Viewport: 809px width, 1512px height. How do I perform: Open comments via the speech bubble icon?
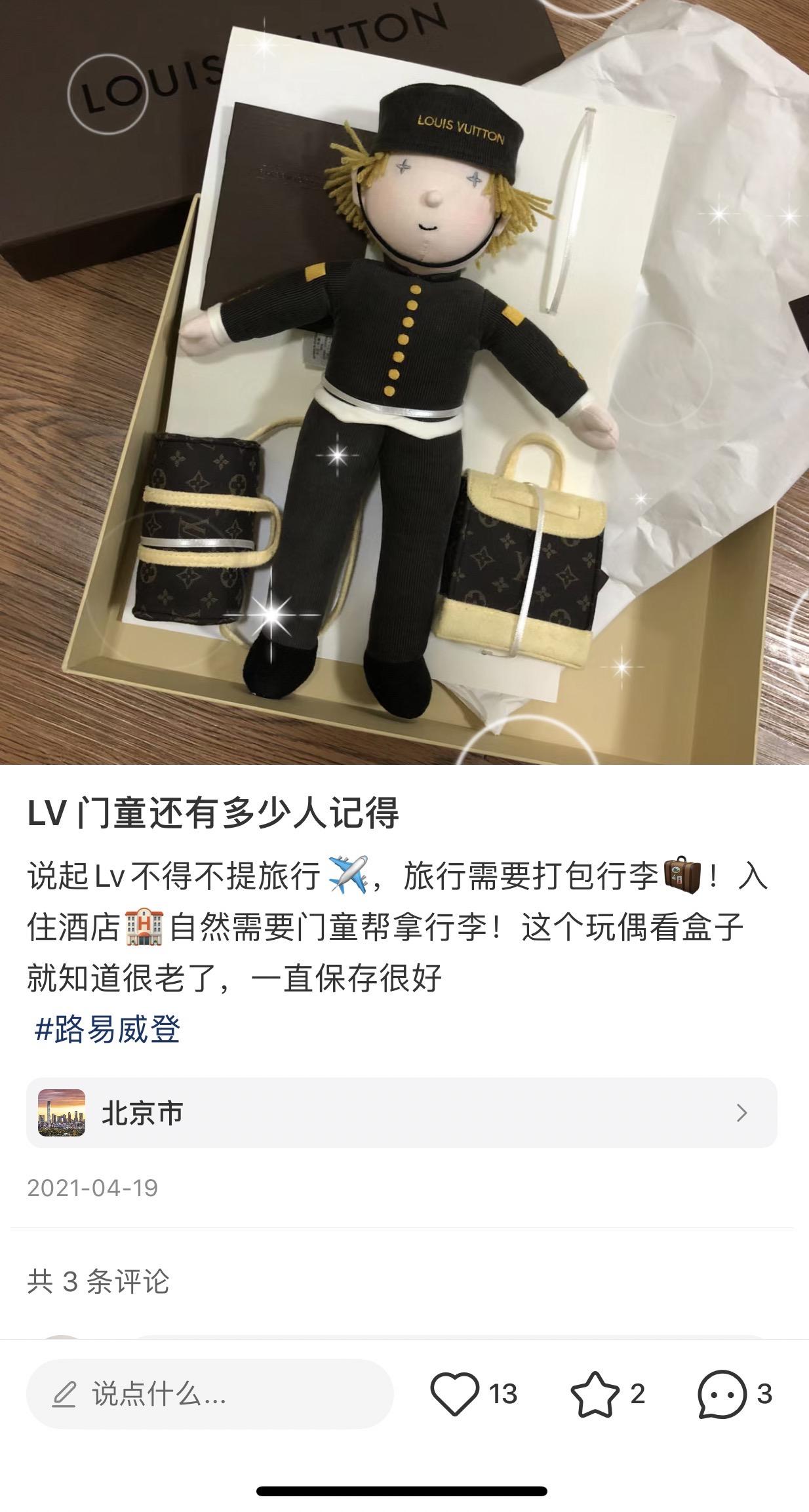(x=722, y=1394)
